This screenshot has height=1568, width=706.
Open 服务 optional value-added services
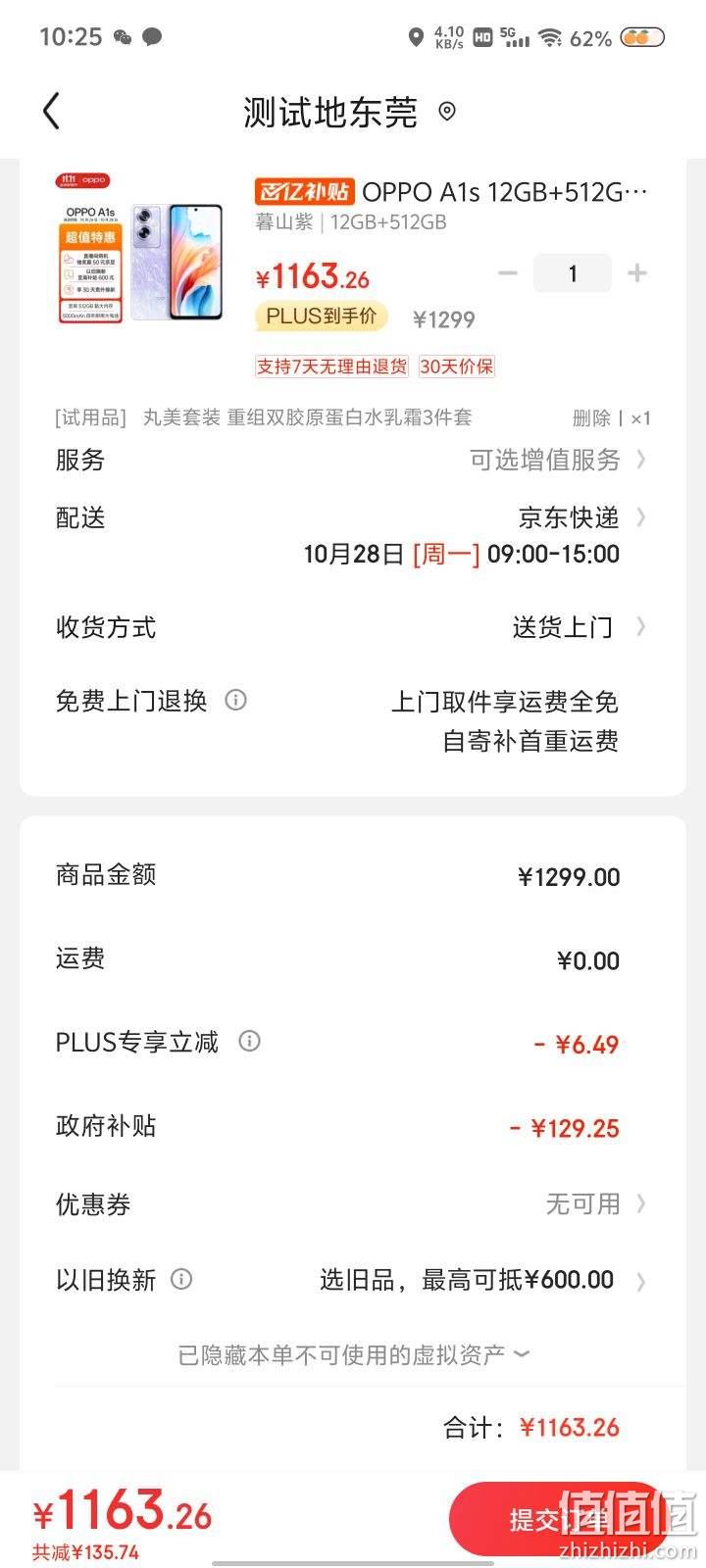pyautogui.click(x=353, y=460)
